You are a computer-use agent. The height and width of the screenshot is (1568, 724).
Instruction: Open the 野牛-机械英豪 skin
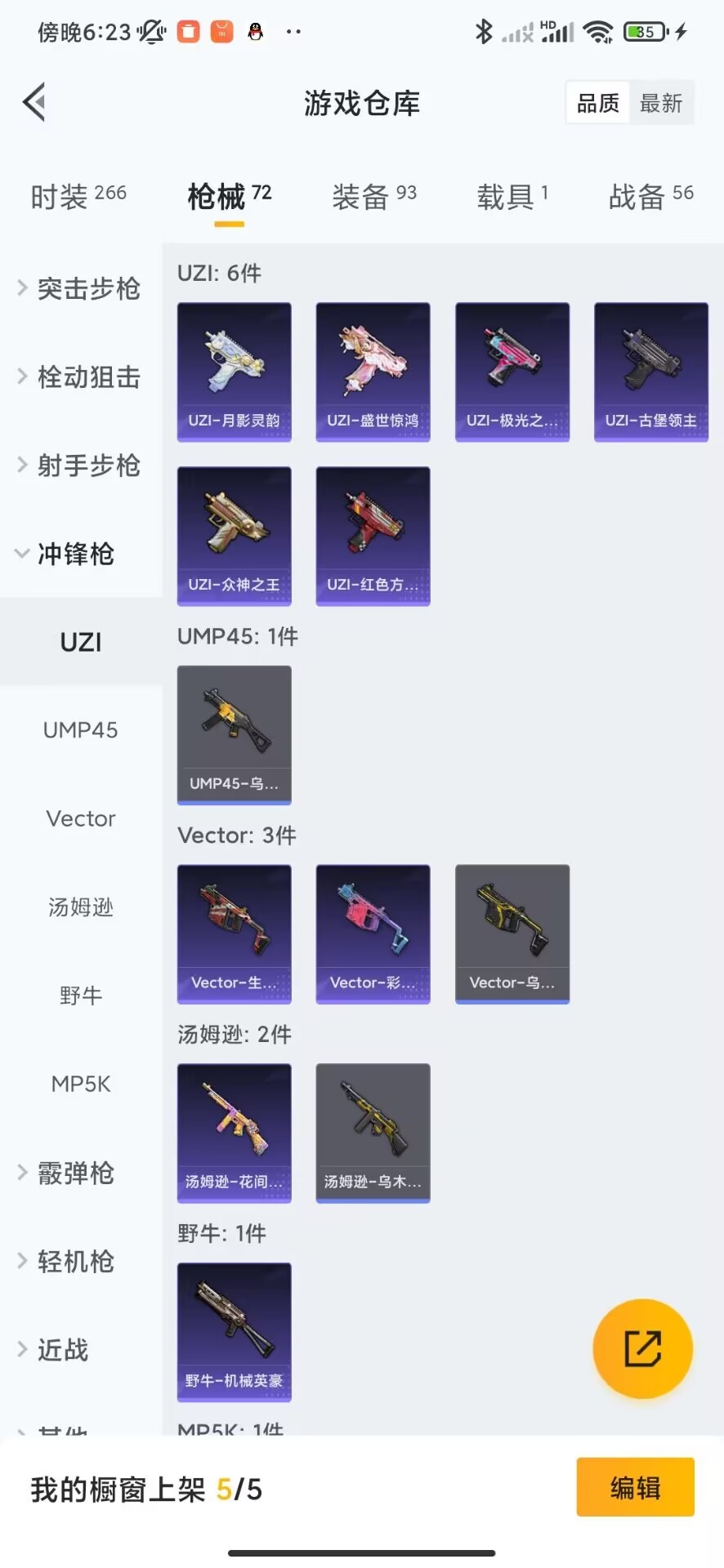coord(235,1332)
